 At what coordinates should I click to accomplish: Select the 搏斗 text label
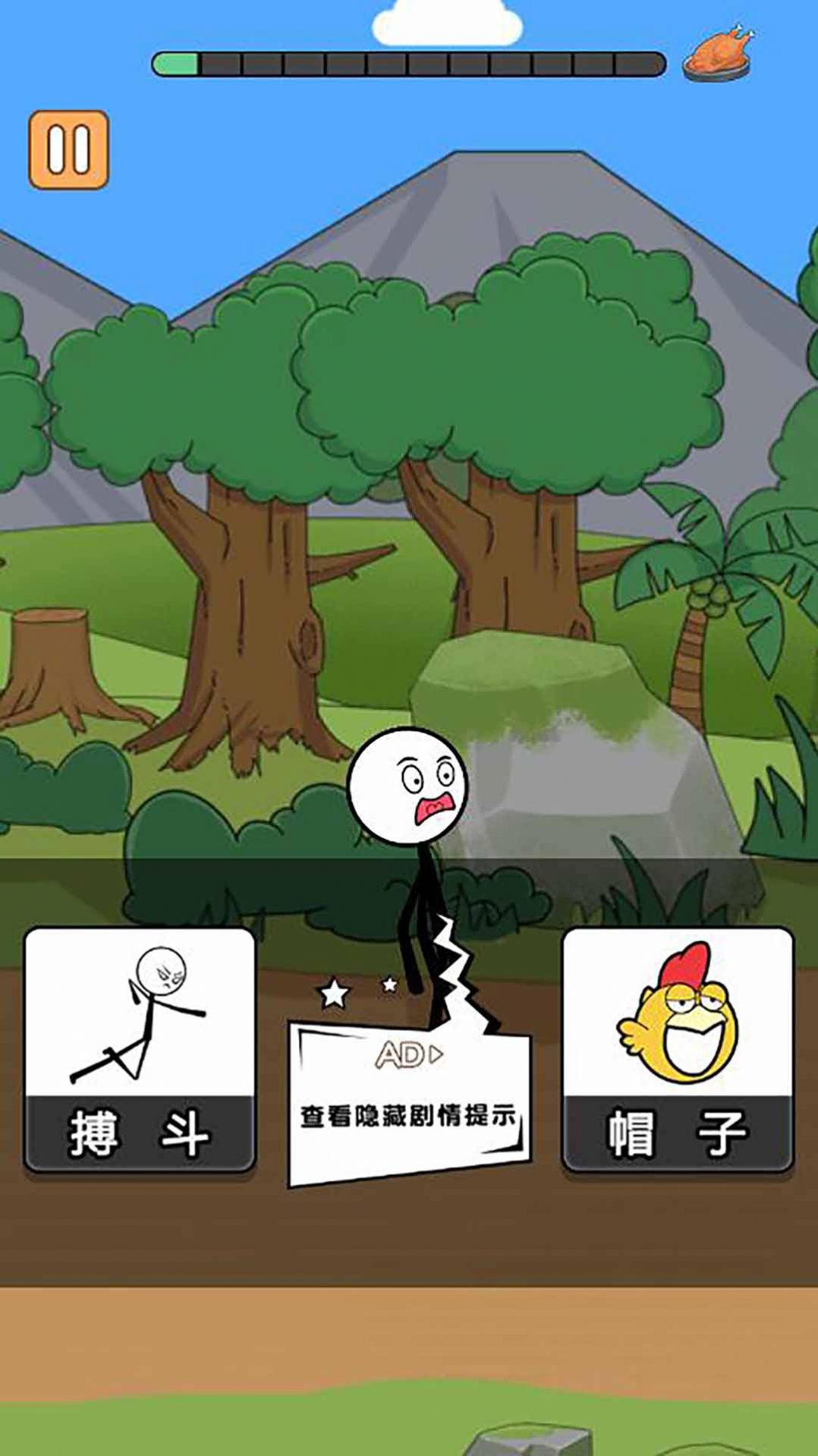(x=140, y=1131)
